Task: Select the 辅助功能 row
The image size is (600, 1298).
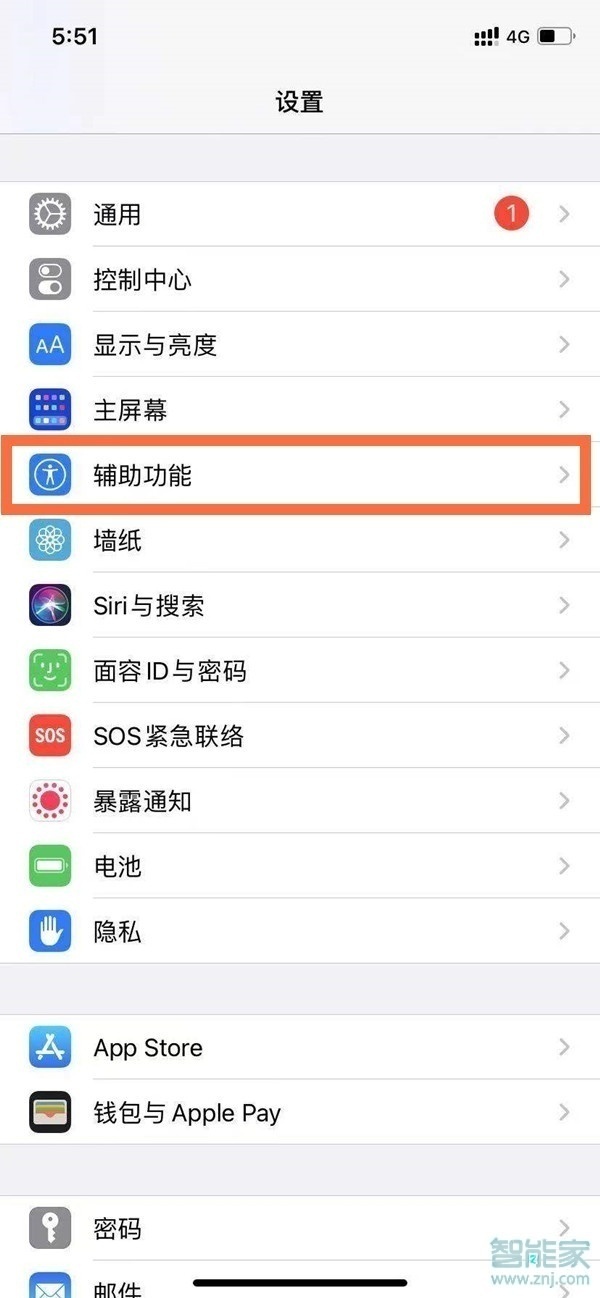Action: pyautogui.click(x=300, y=475)
